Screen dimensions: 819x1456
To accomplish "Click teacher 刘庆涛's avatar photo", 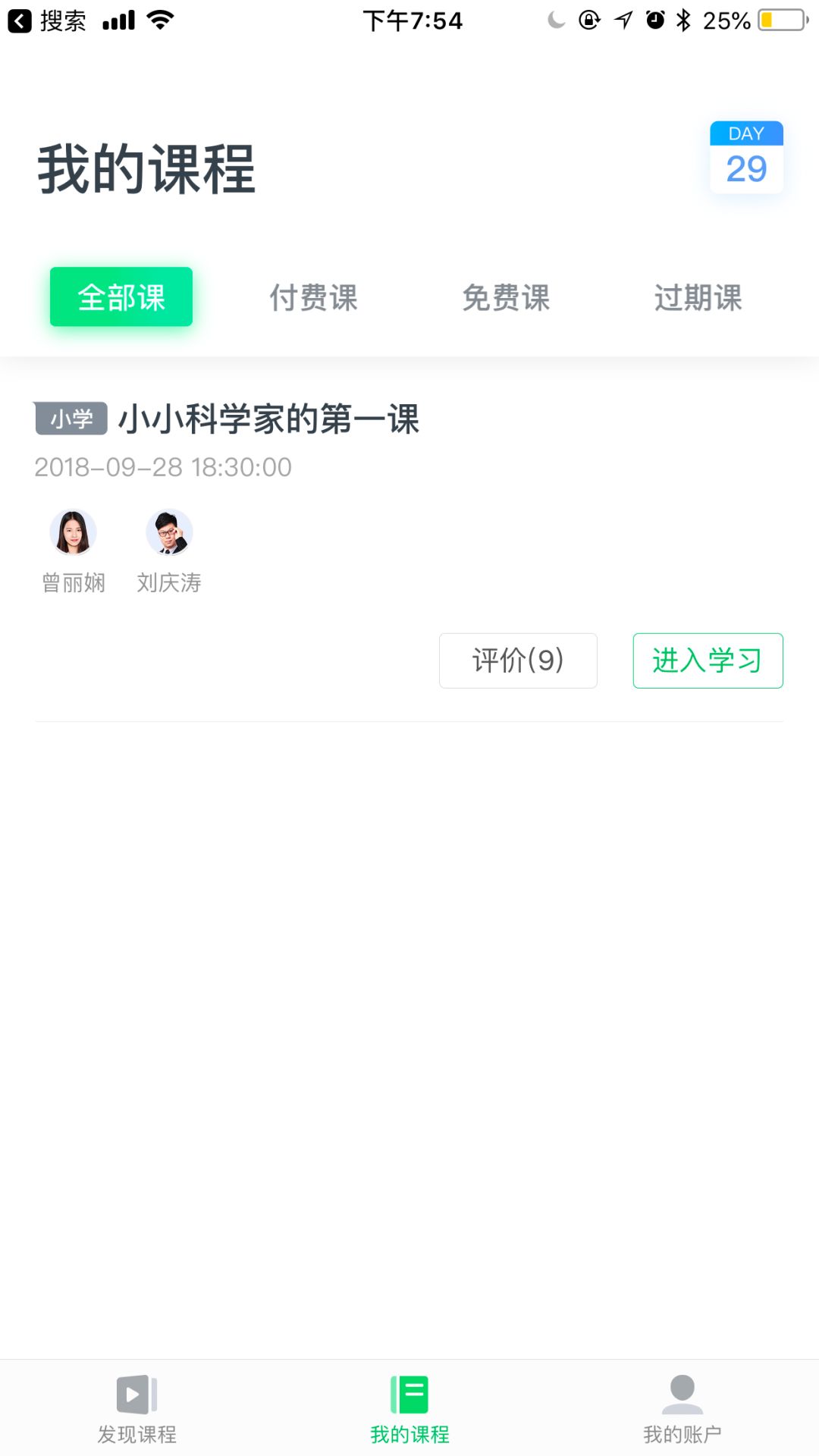I will coord(170,533).
